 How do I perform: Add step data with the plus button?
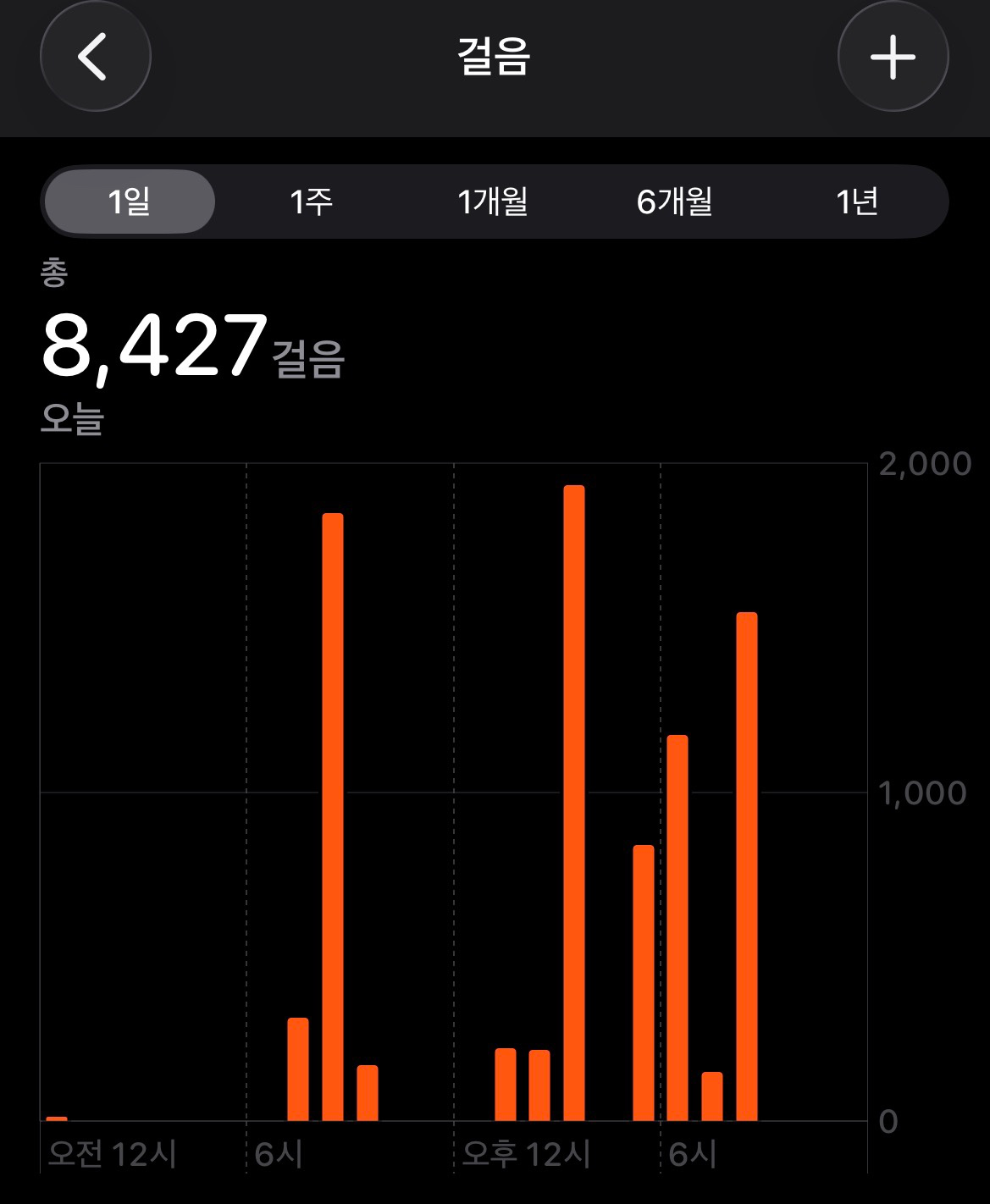[893, 57]
